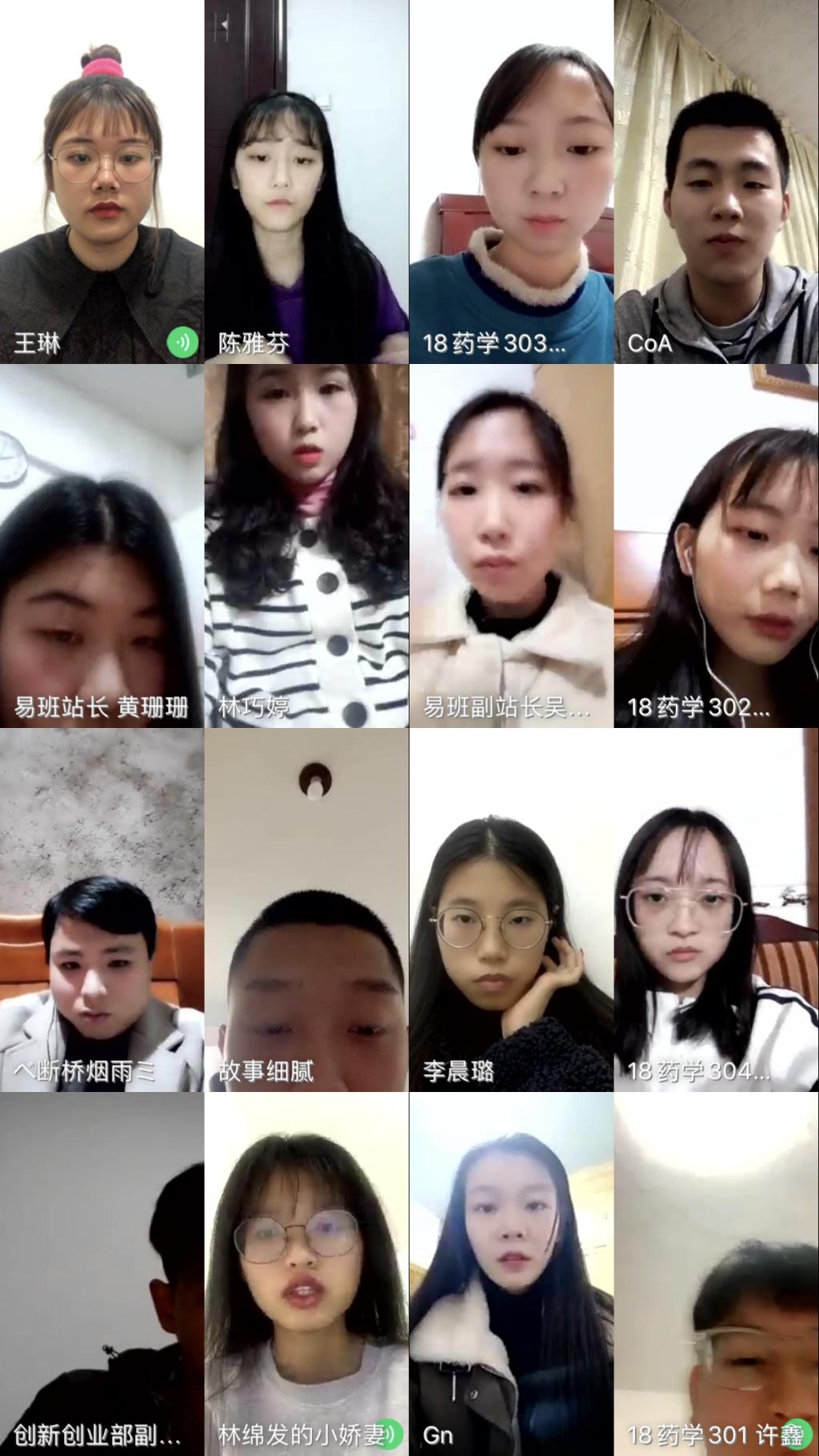Screen dimensions: 819x1456
Task: Tap 林绵发的小娇妻's video tile
Action: coord(306,1274)
